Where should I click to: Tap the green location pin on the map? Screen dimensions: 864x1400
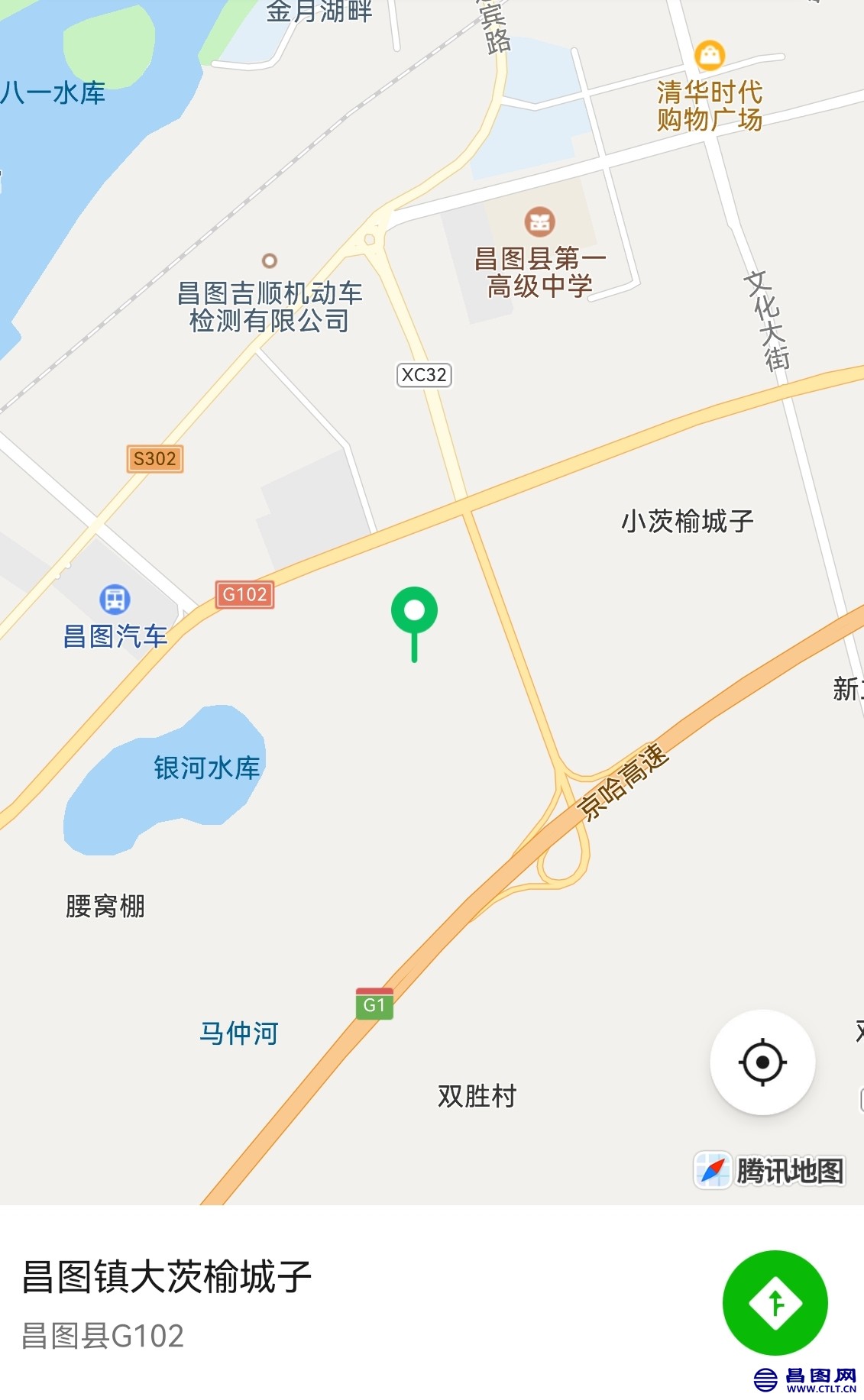tap(414, 613)
